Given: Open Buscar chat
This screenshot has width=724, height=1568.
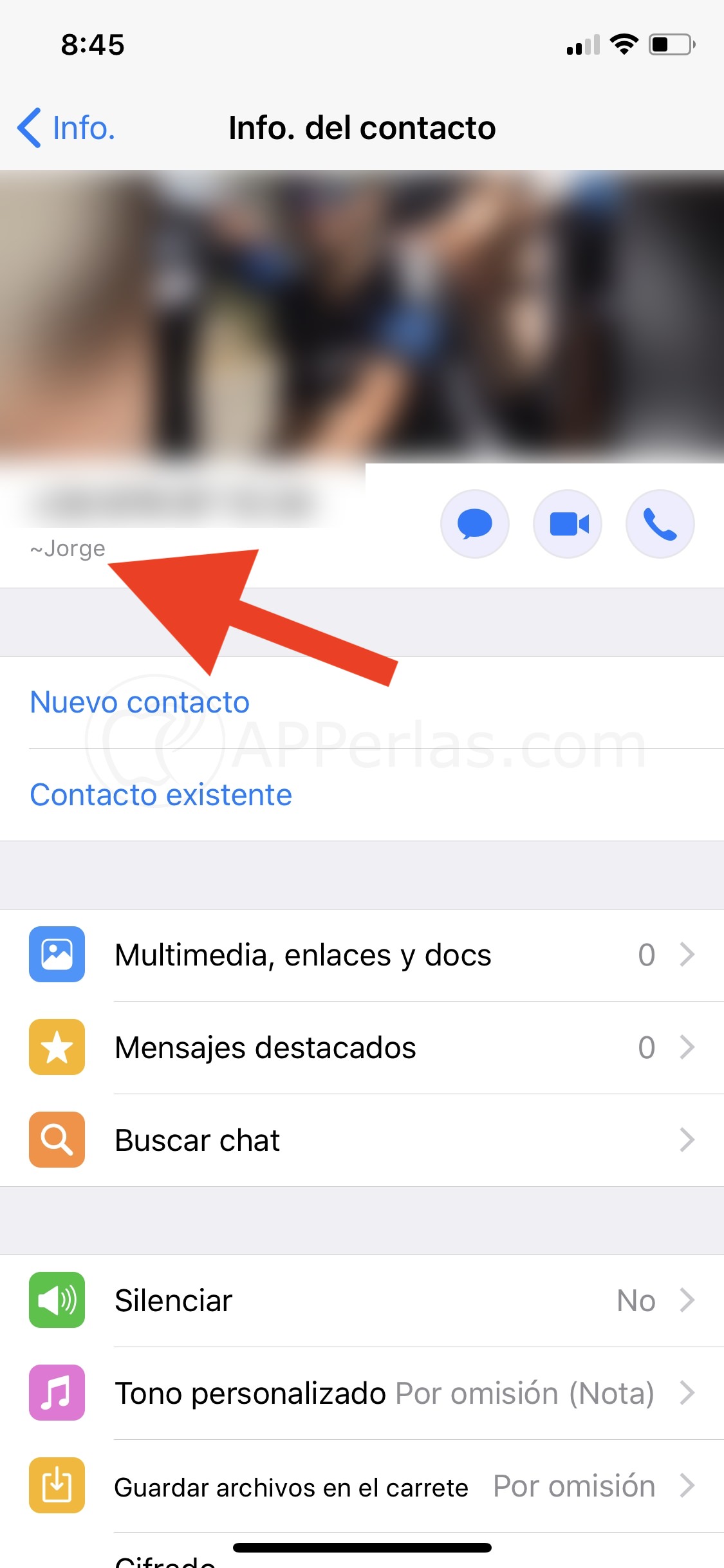Looking at the screenshot, I should pyautogui.click(x=362, y=1141).
